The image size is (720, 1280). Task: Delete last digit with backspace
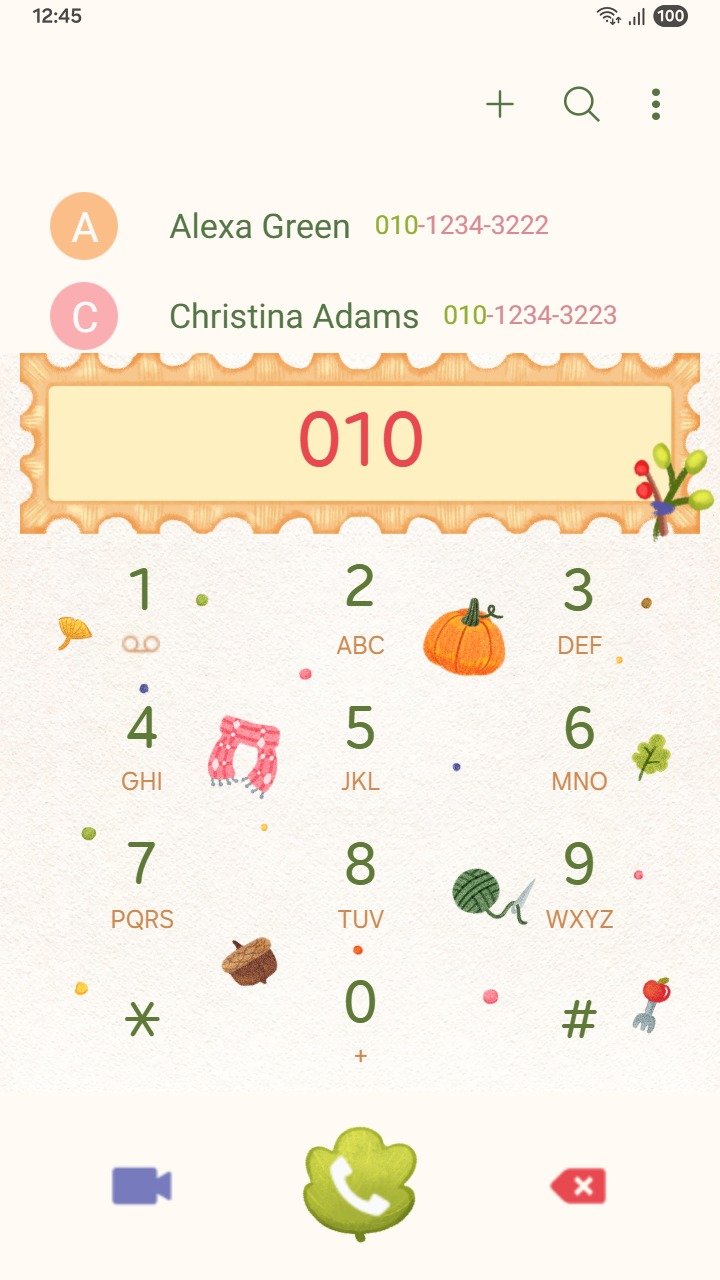click(579, 1187)
